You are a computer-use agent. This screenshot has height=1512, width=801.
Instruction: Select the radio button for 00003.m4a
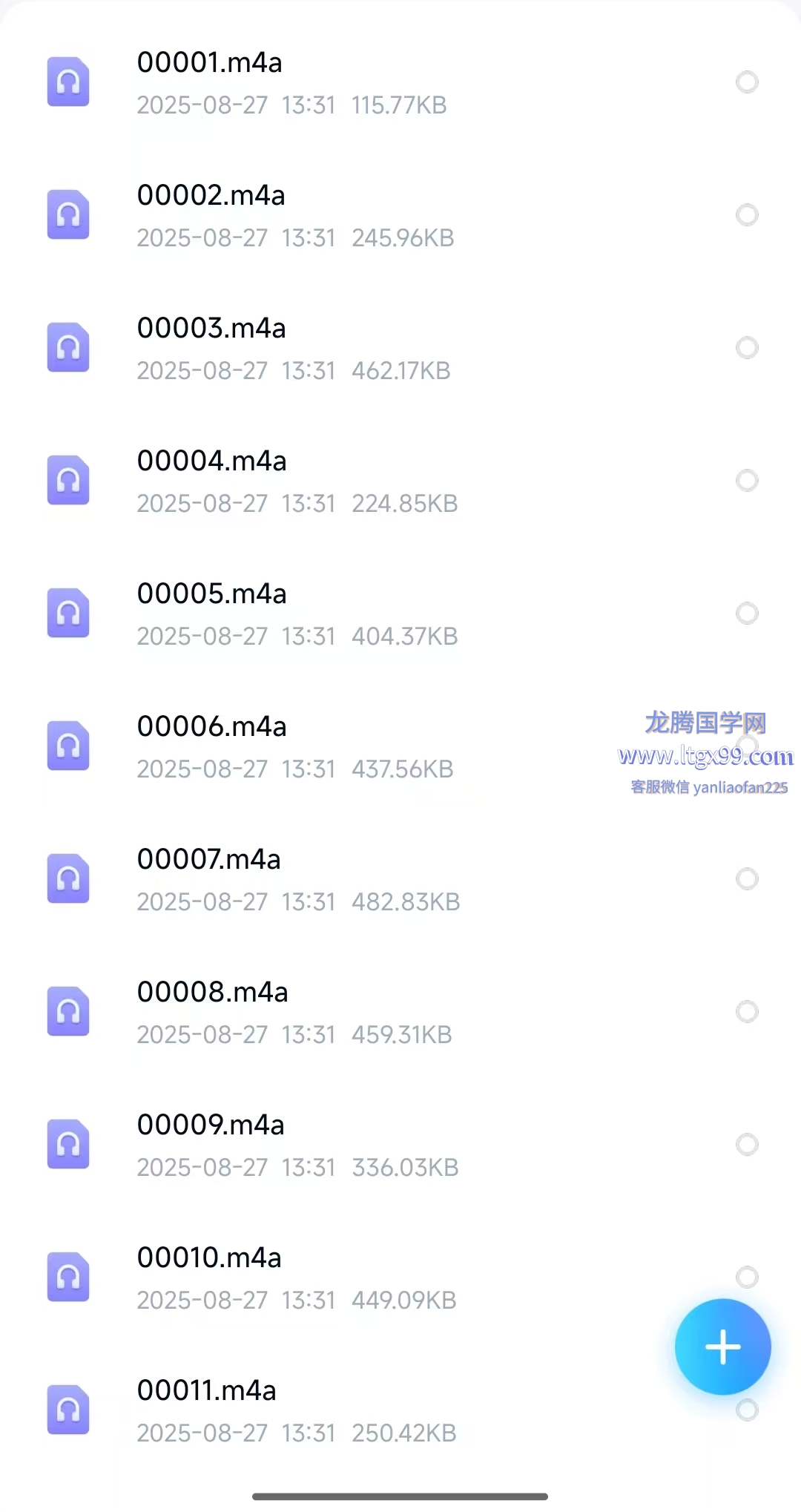point(747,348)
